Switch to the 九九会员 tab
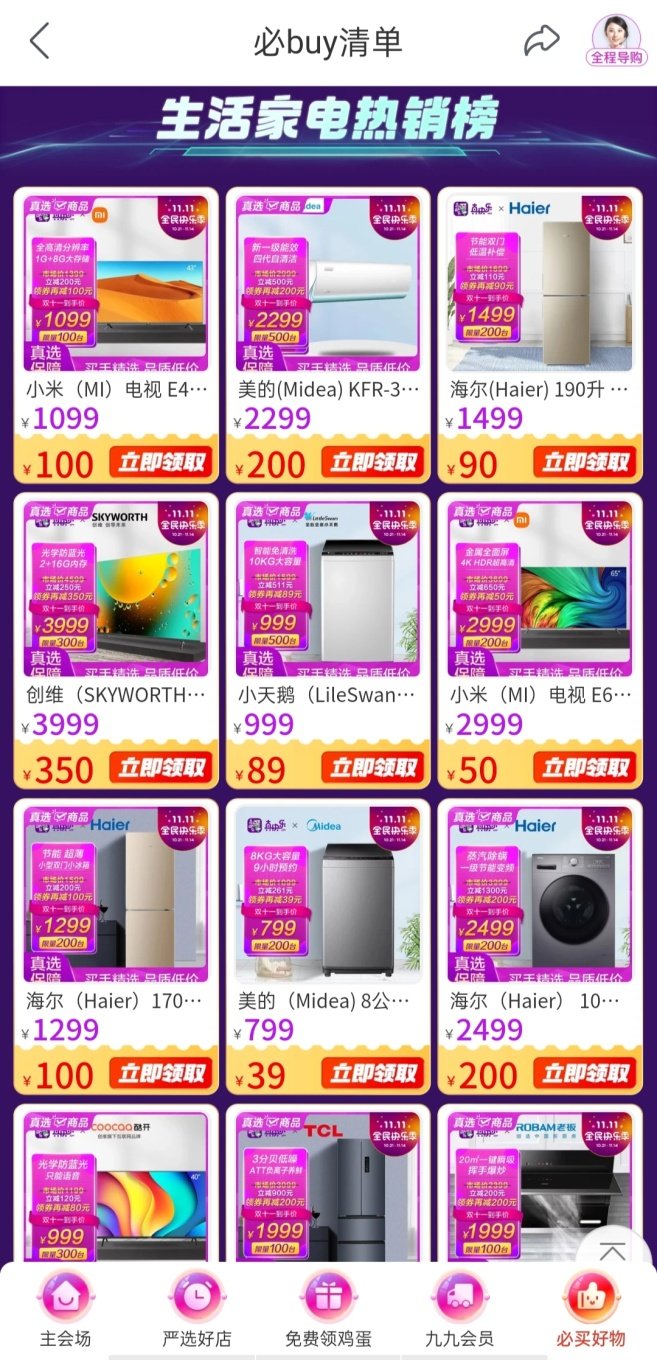The width and height of the screenshot is (657, 1360). (x=459, y=1310)
